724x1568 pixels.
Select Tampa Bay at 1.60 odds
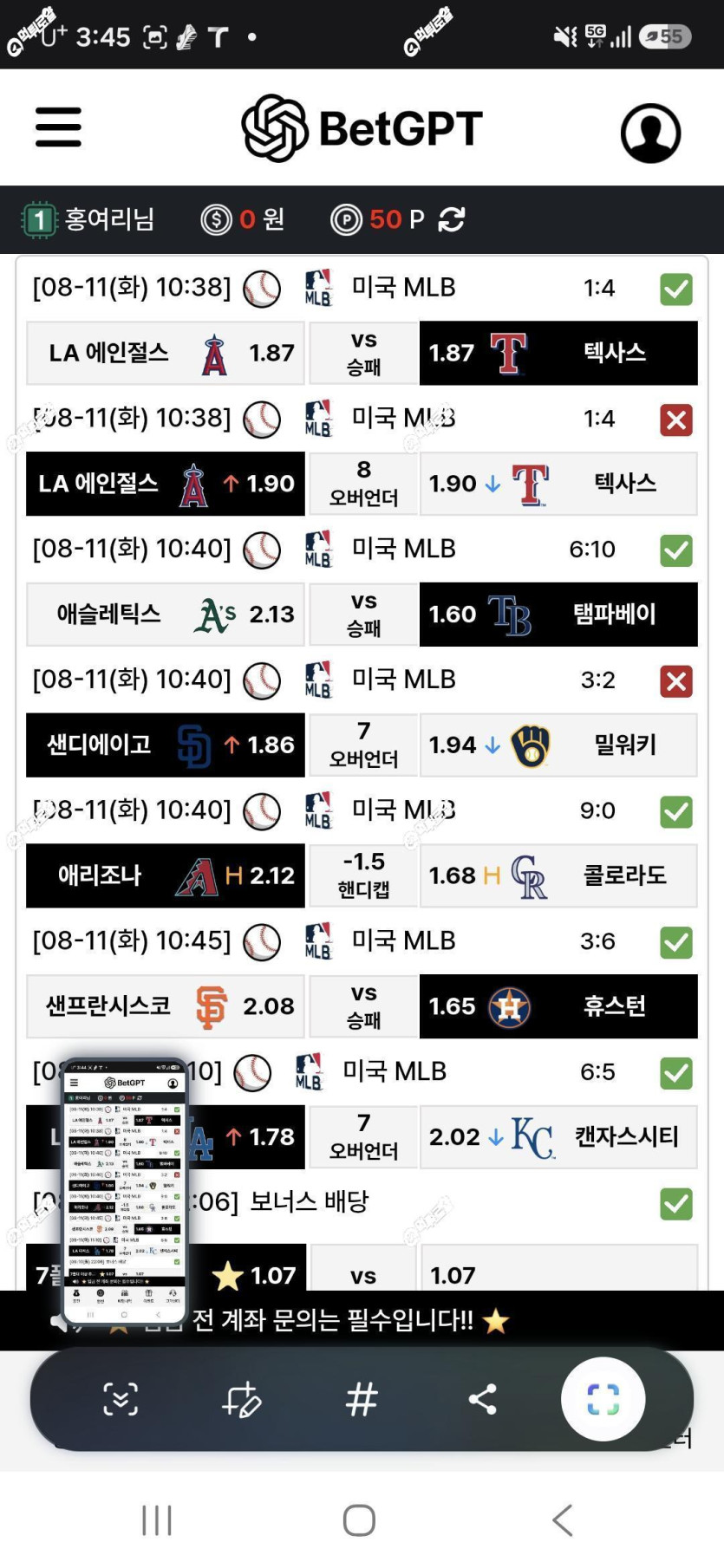click(558, 614)
